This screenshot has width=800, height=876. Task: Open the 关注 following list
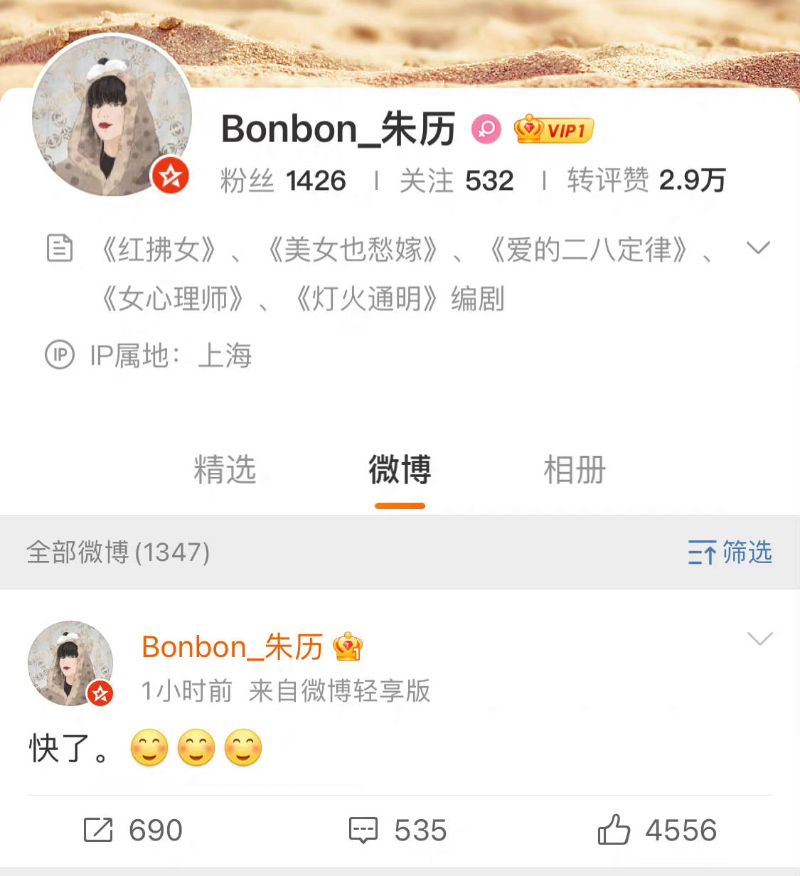tap(457, 181)
